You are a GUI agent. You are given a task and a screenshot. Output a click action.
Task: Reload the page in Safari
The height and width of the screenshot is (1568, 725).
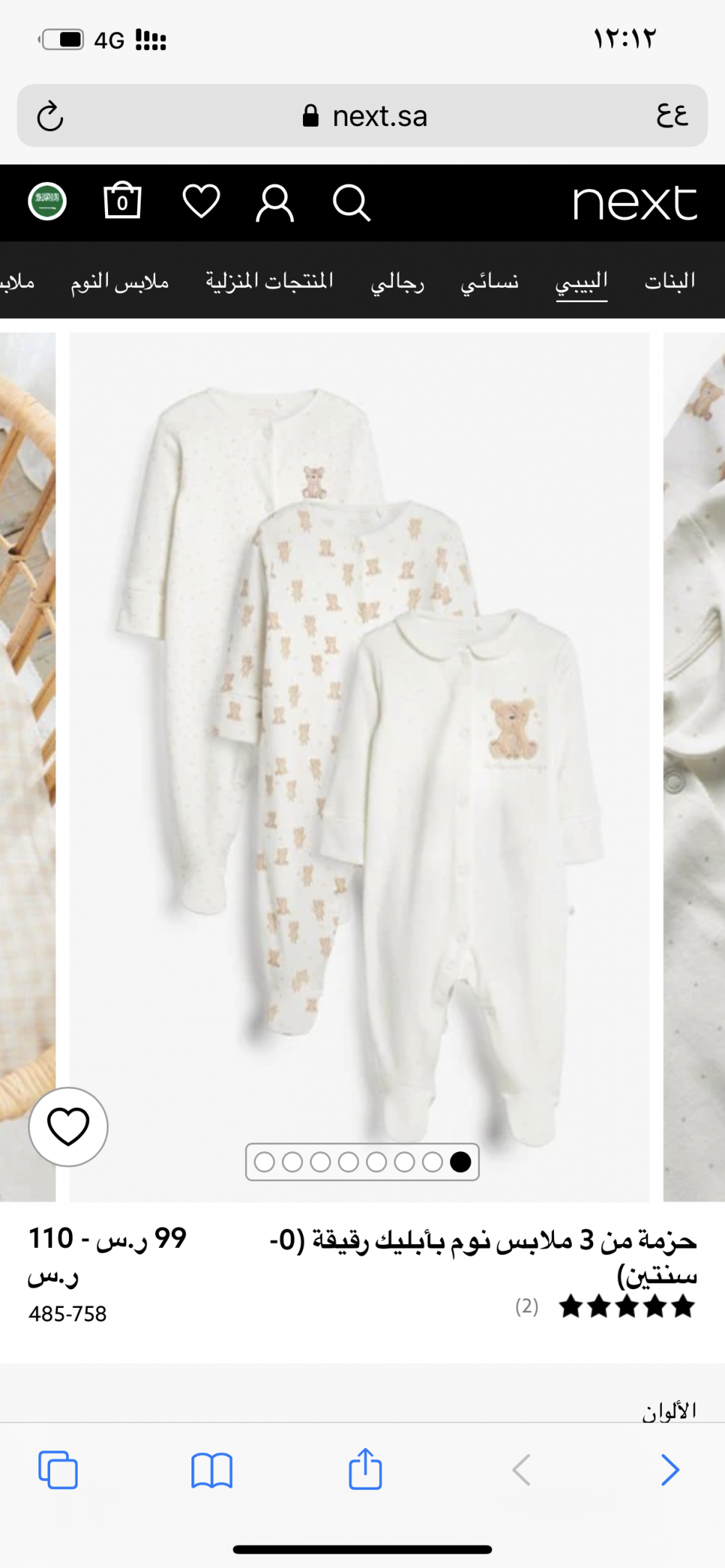click(x=50, y=117)
